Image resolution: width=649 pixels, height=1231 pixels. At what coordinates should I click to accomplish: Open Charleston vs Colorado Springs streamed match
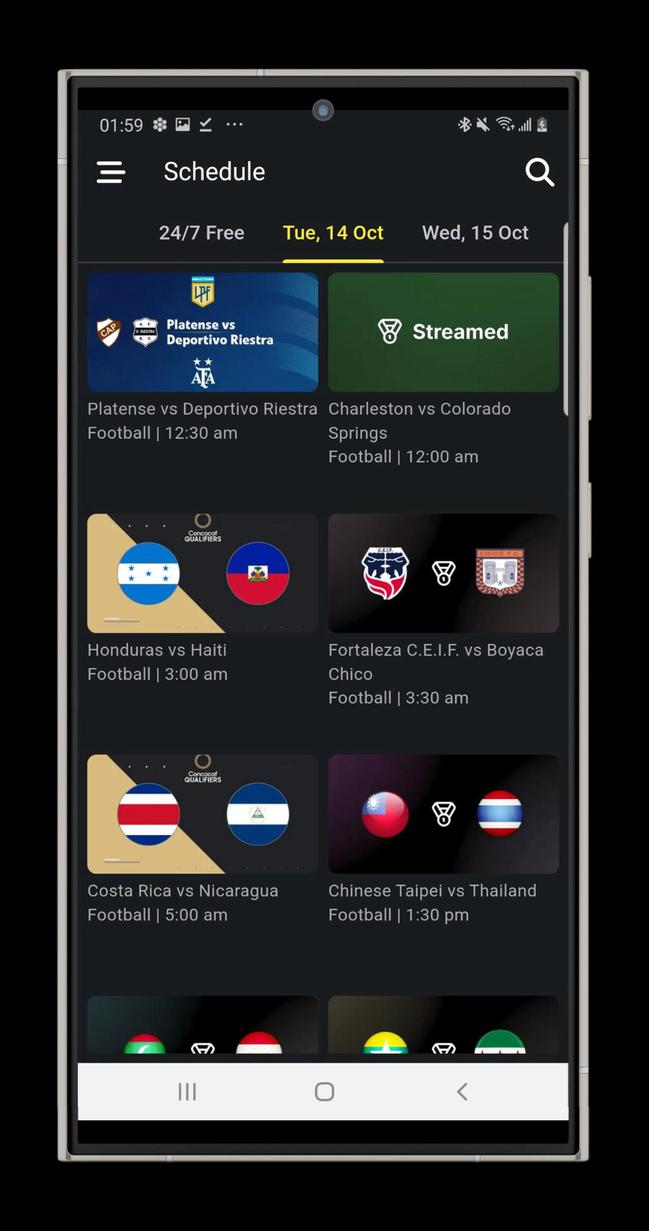pos(443,332)
